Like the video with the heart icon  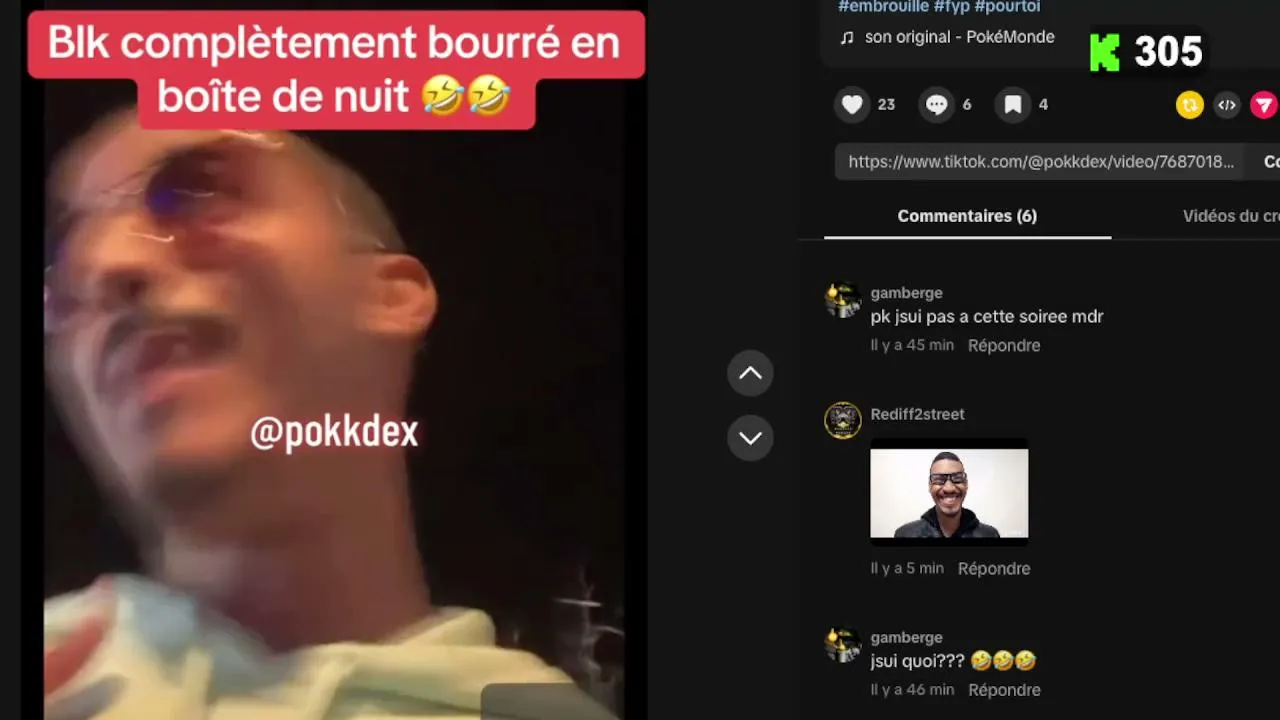pyautogui.click(x=852, y=105)
